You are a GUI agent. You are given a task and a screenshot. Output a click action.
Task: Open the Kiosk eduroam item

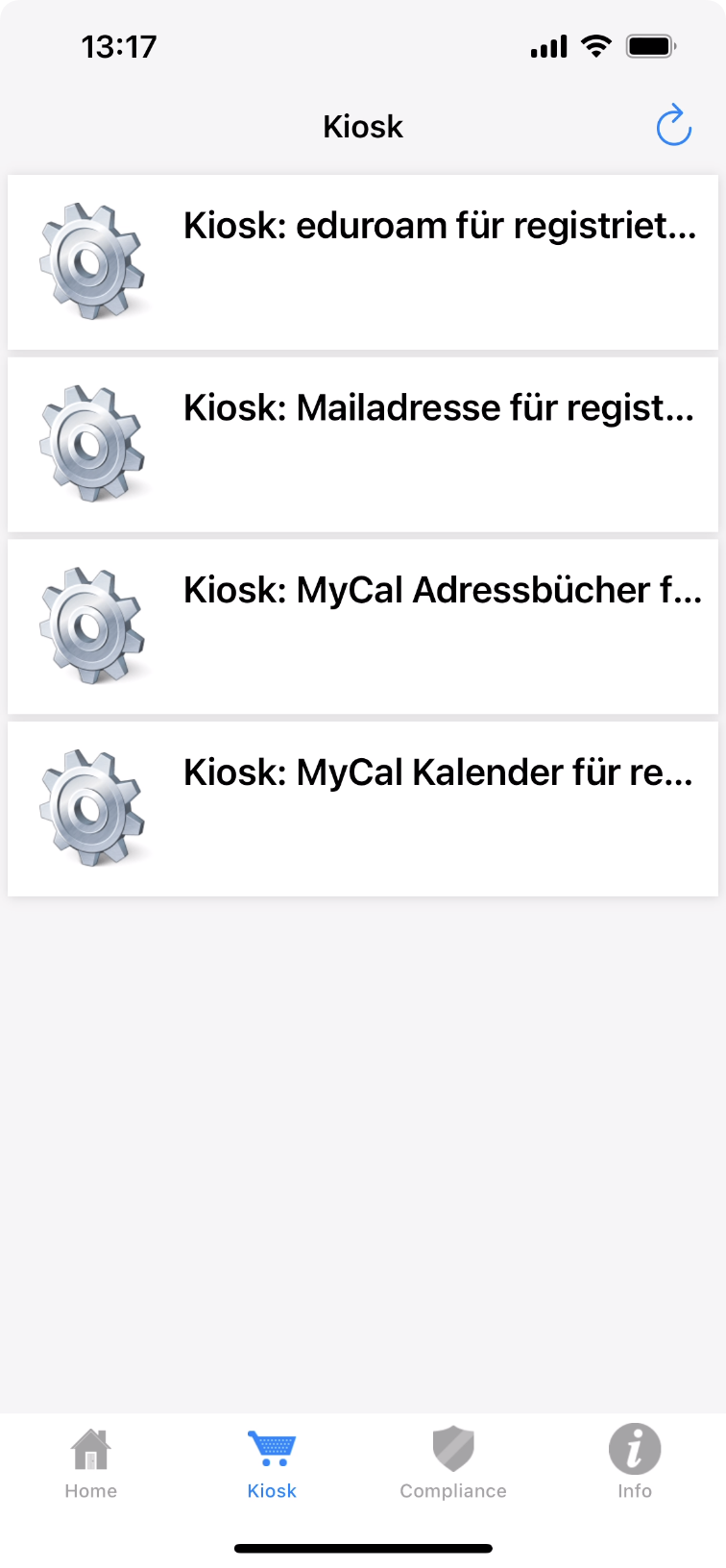(363, 261)
